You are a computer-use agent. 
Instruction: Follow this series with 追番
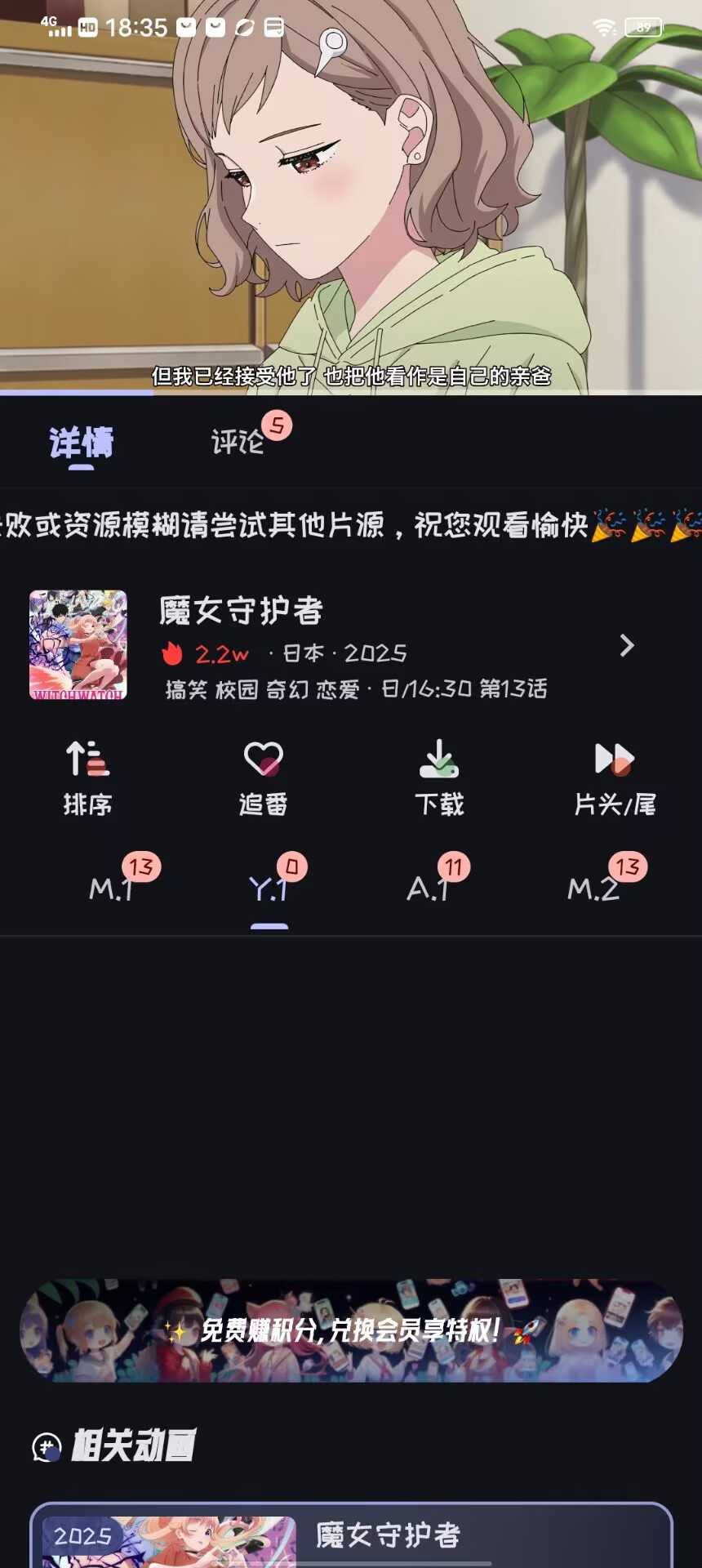(263, 778)
